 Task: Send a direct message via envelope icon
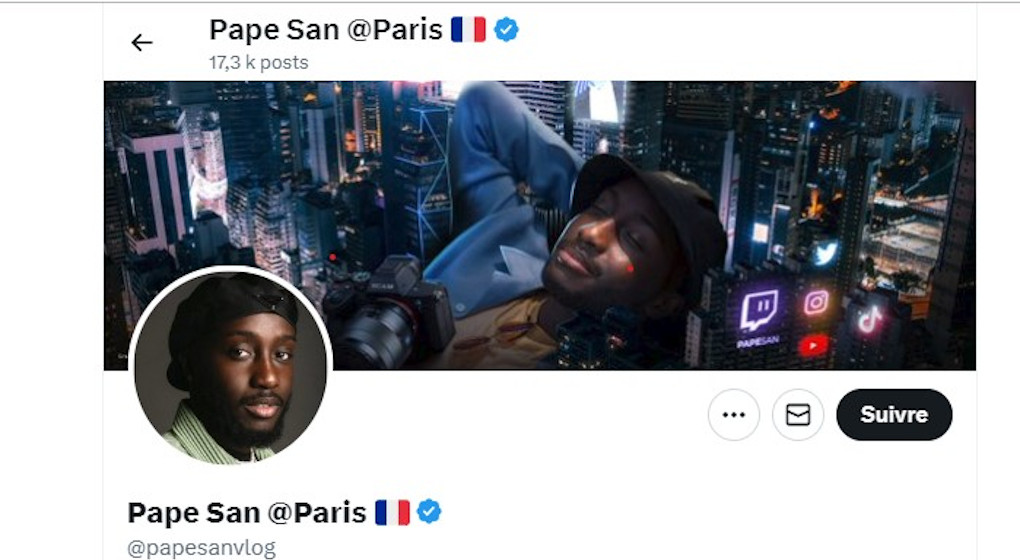click(798, 415)
